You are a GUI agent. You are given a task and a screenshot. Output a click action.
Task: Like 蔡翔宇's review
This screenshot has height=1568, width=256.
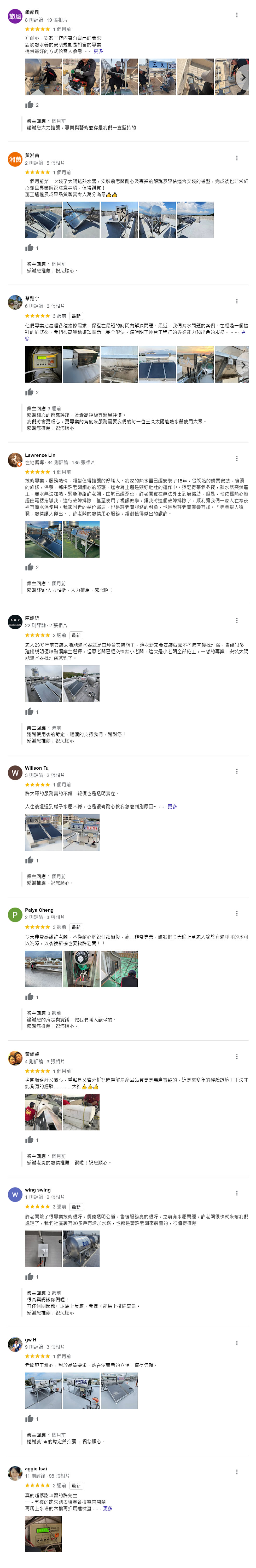pos(29,392)
